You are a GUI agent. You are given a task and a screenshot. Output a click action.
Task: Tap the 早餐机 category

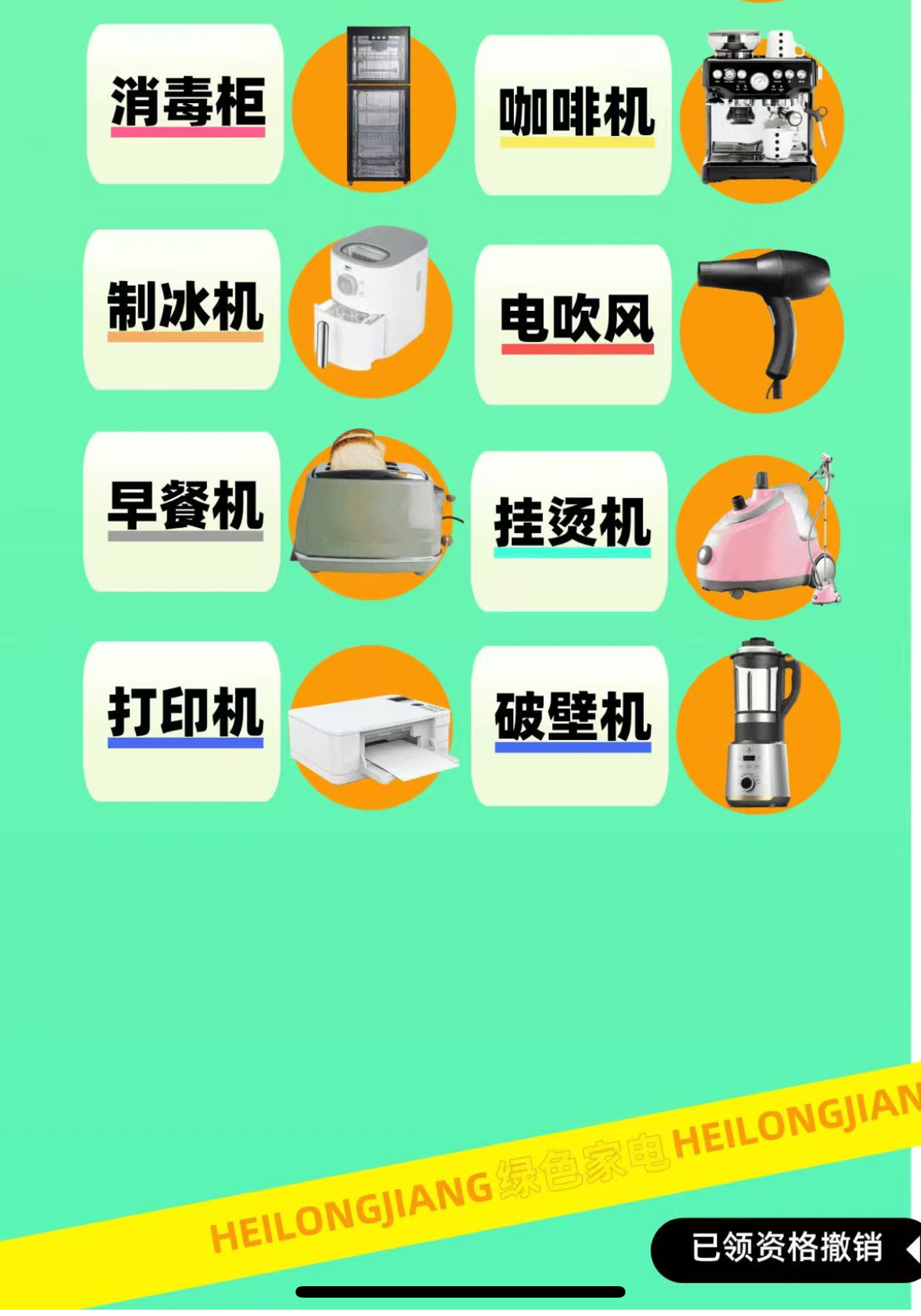[183, 512]
